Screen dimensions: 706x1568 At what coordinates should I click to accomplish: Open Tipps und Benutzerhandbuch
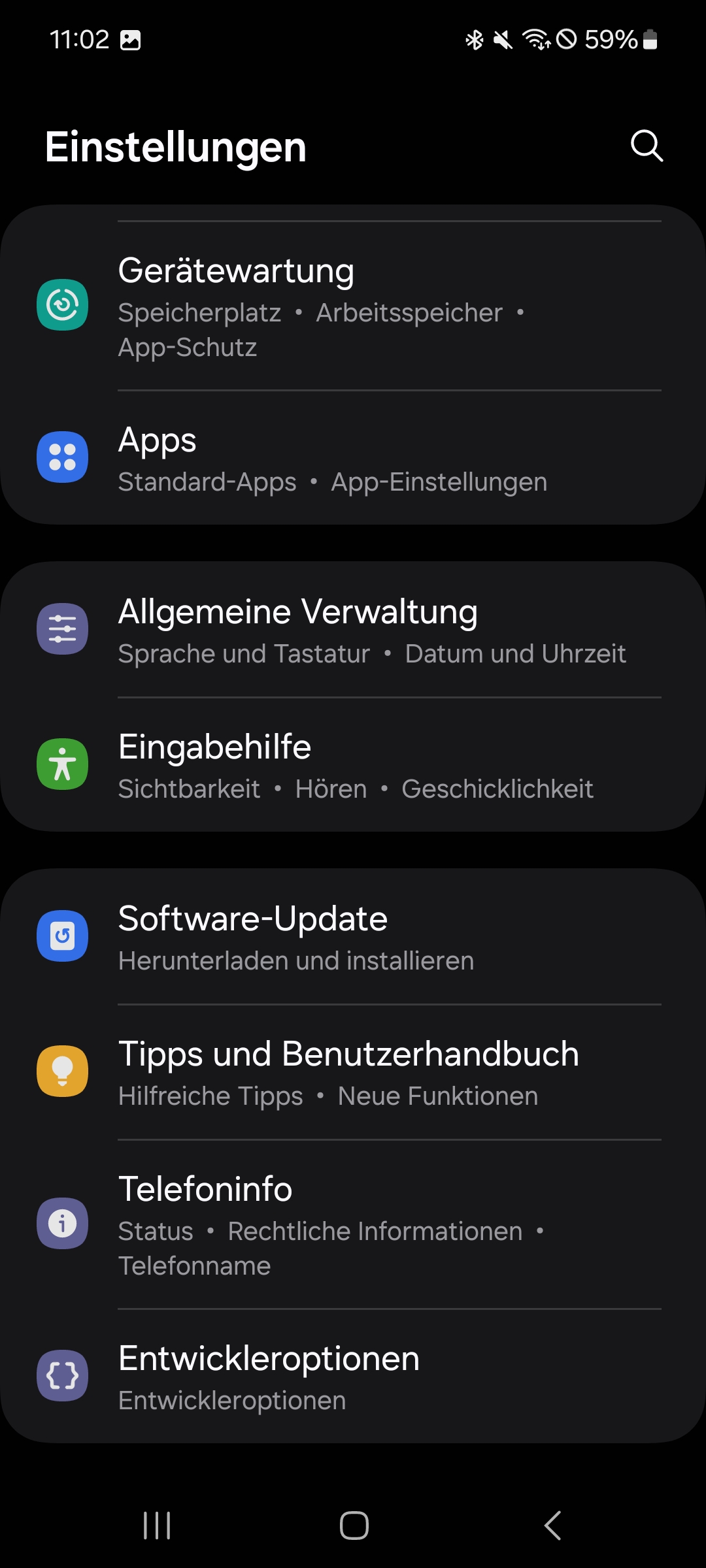click(x=353, y=1072)
